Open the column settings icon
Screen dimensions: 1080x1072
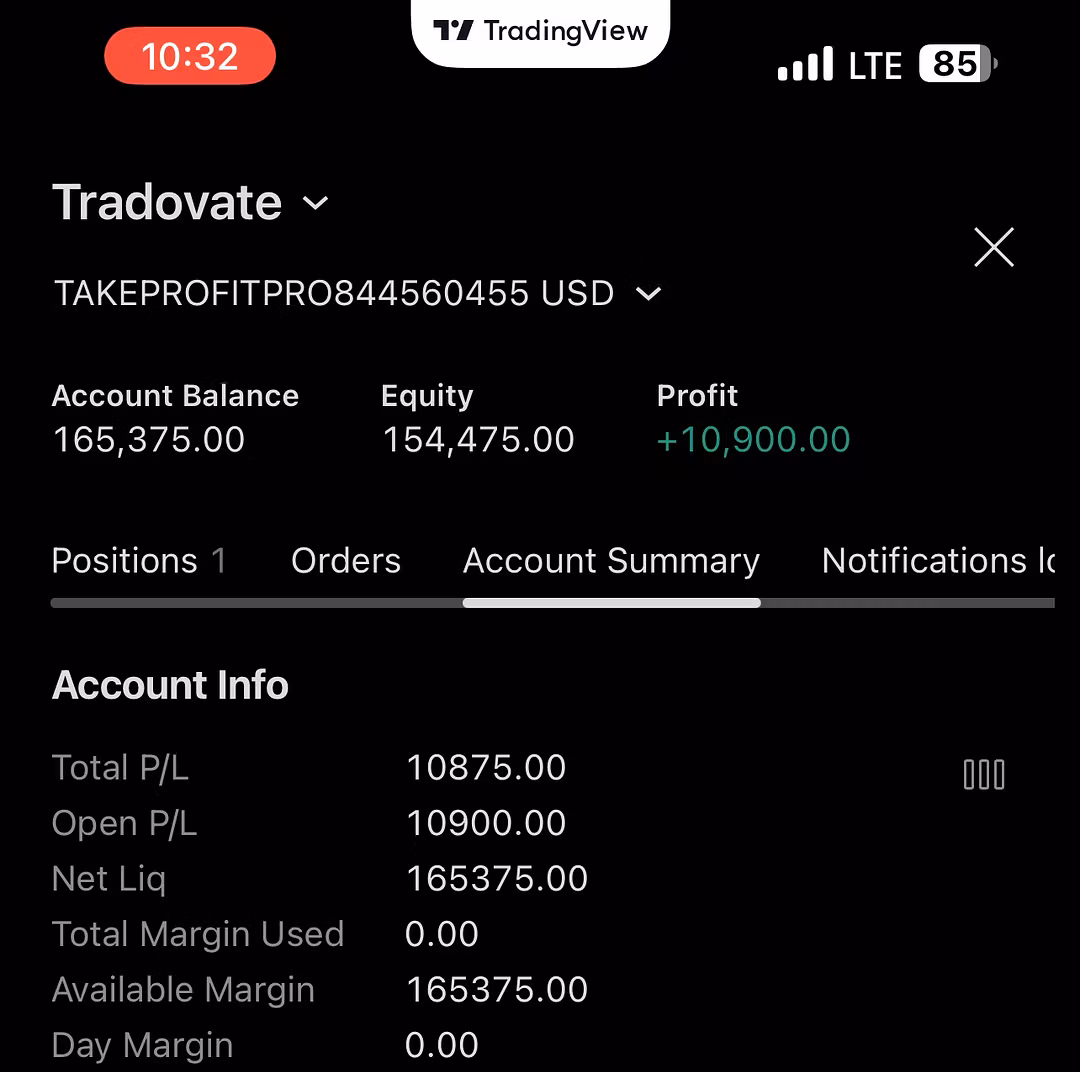(983, 774)
